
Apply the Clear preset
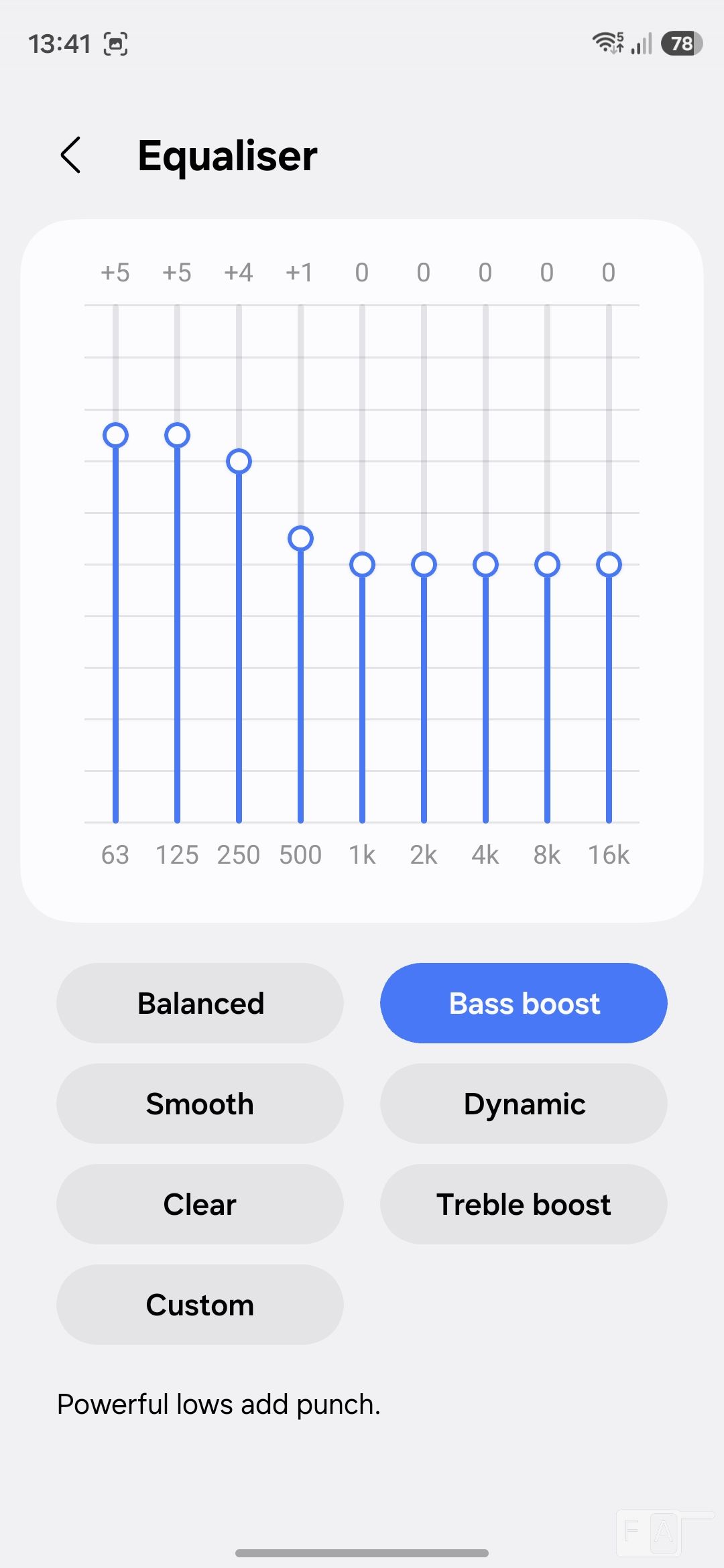[200, 1204]
